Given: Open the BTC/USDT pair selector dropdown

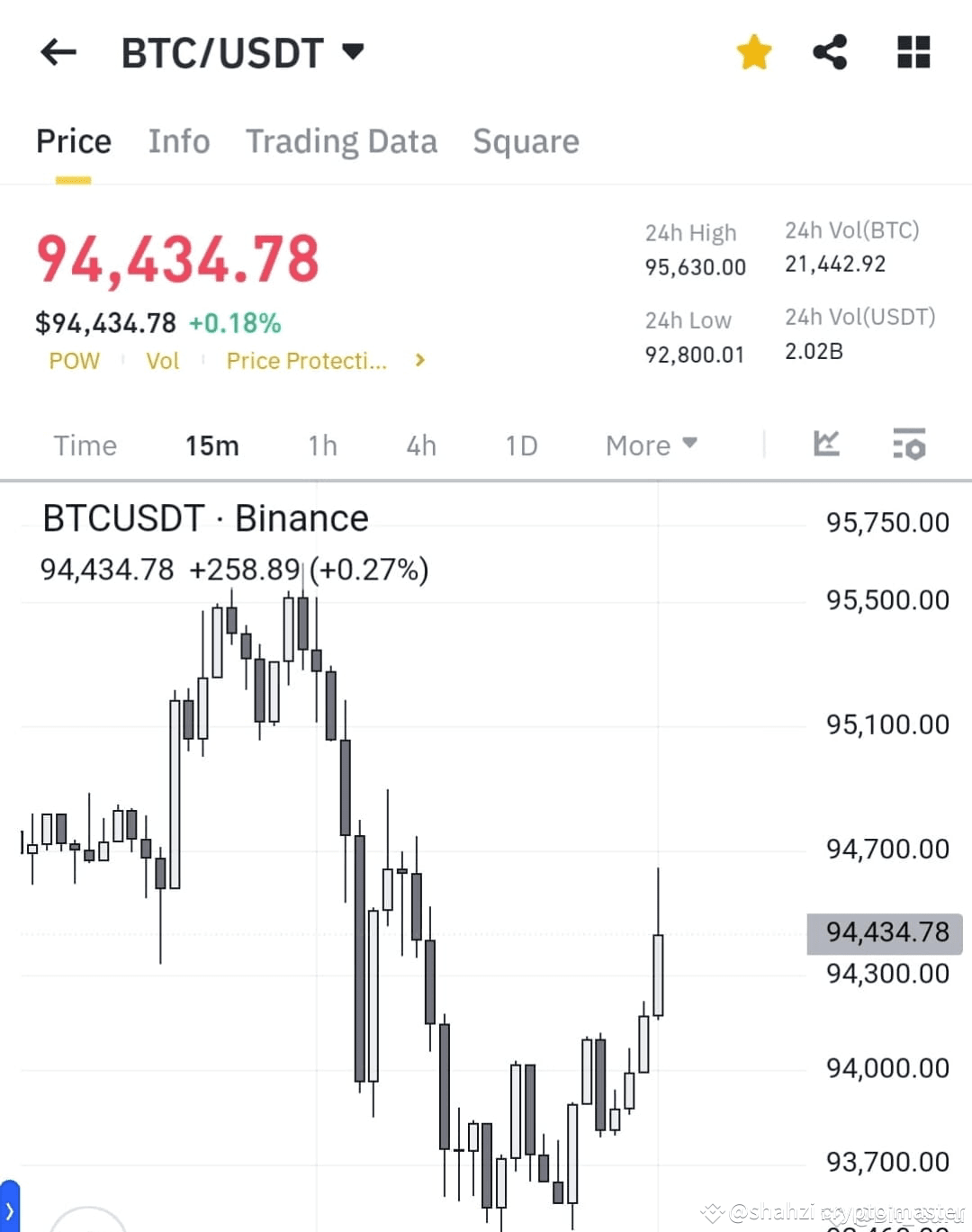Looking at the screenshot, I should pyautogui.click(x=352, y=51).
